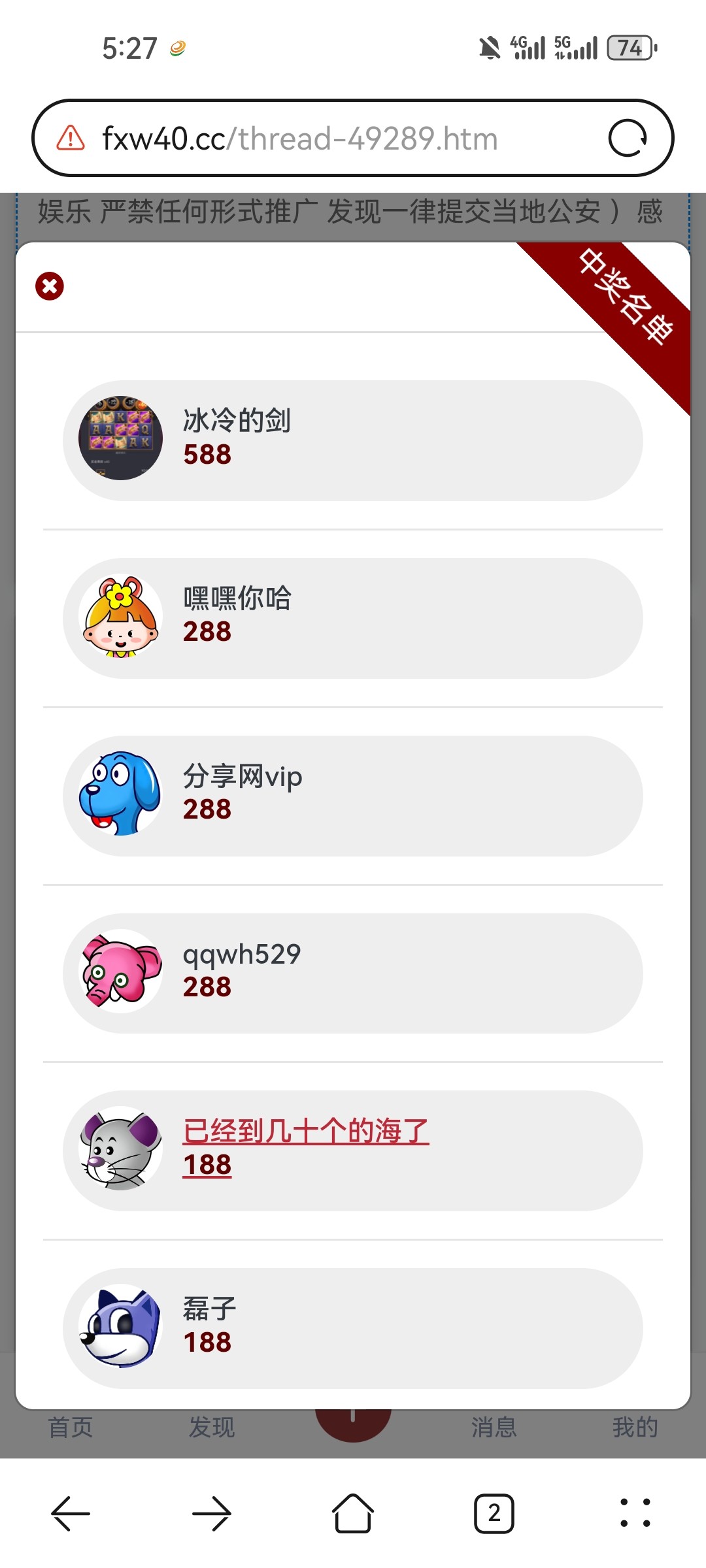This screenshot has height=1568, width=706.
Task: Tap the address bar showing fxw40.cc URL
Action: 300,138
